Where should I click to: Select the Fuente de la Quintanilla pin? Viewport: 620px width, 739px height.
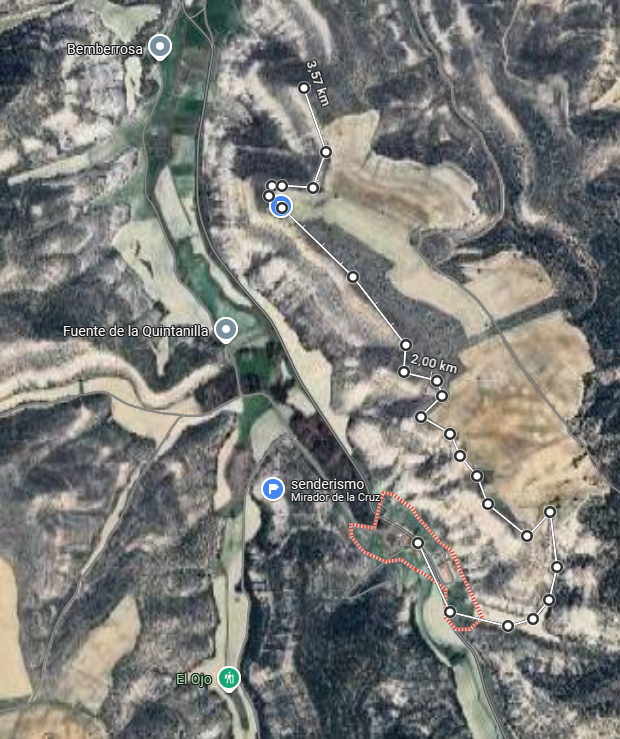click(x=228, y=328)
